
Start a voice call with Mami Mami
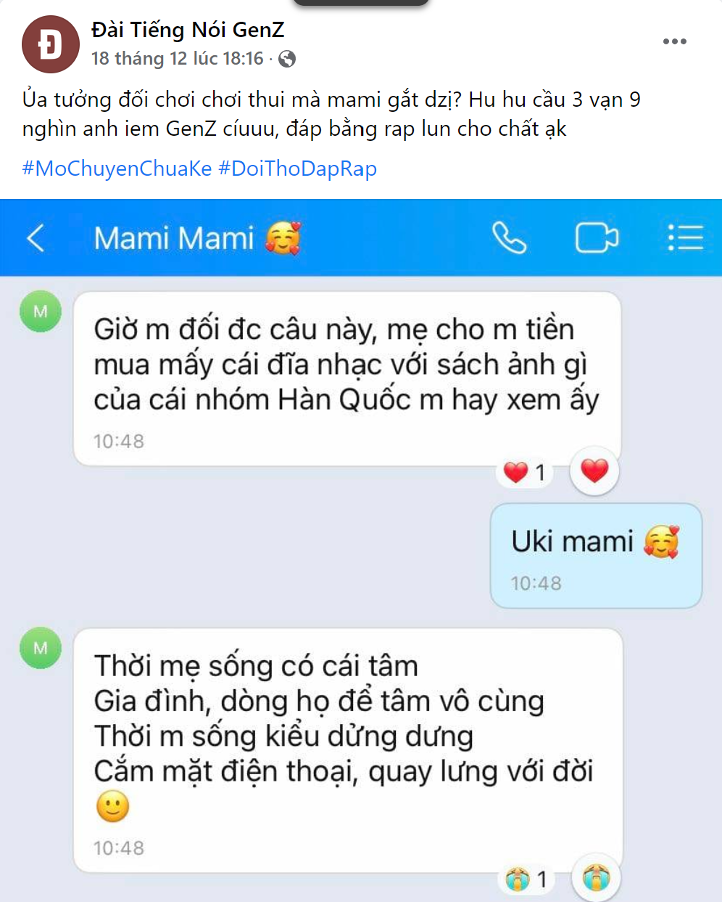coord(513,238)
